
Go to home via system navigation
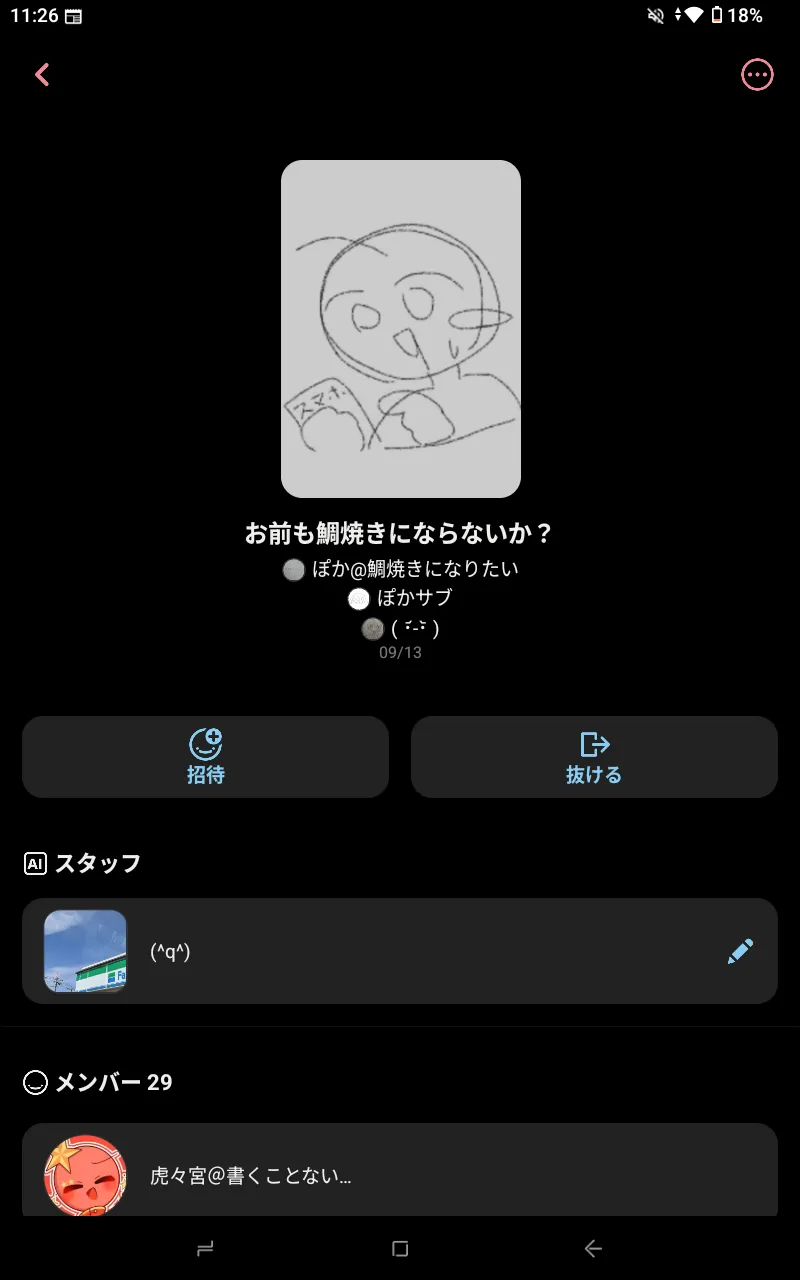(x=400, y=1248)
